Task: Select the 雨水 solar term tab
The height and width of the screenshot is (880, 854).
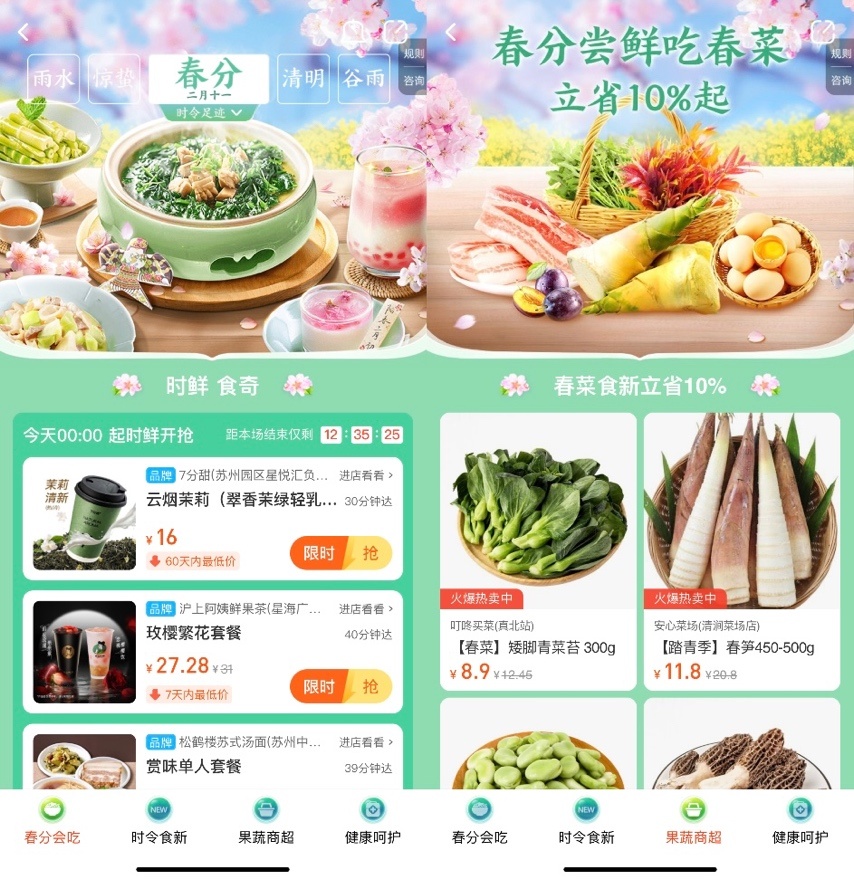Action: (x=54, y=79)
